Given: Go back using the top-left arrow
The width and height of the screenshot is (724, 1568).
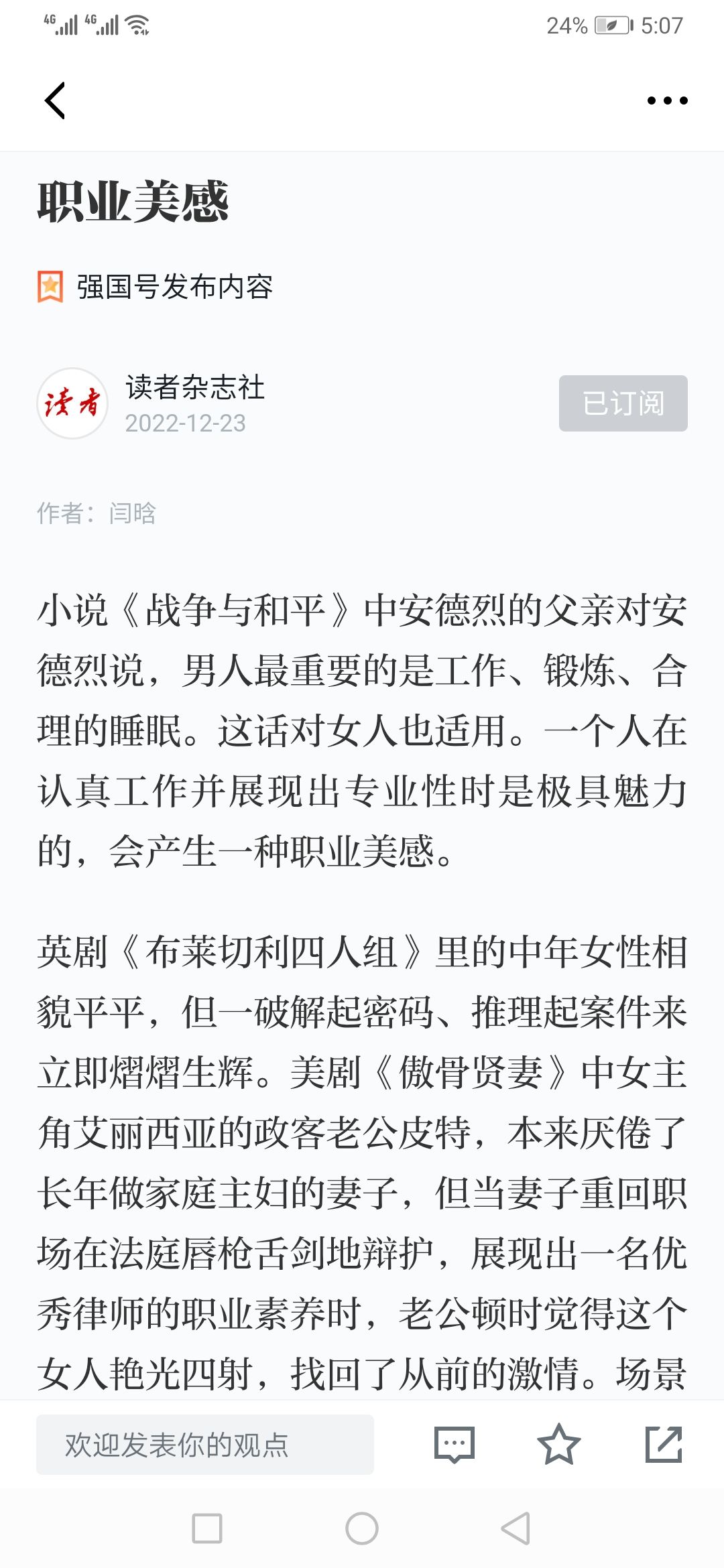Looking at the screenshot, I should (55, 101).
